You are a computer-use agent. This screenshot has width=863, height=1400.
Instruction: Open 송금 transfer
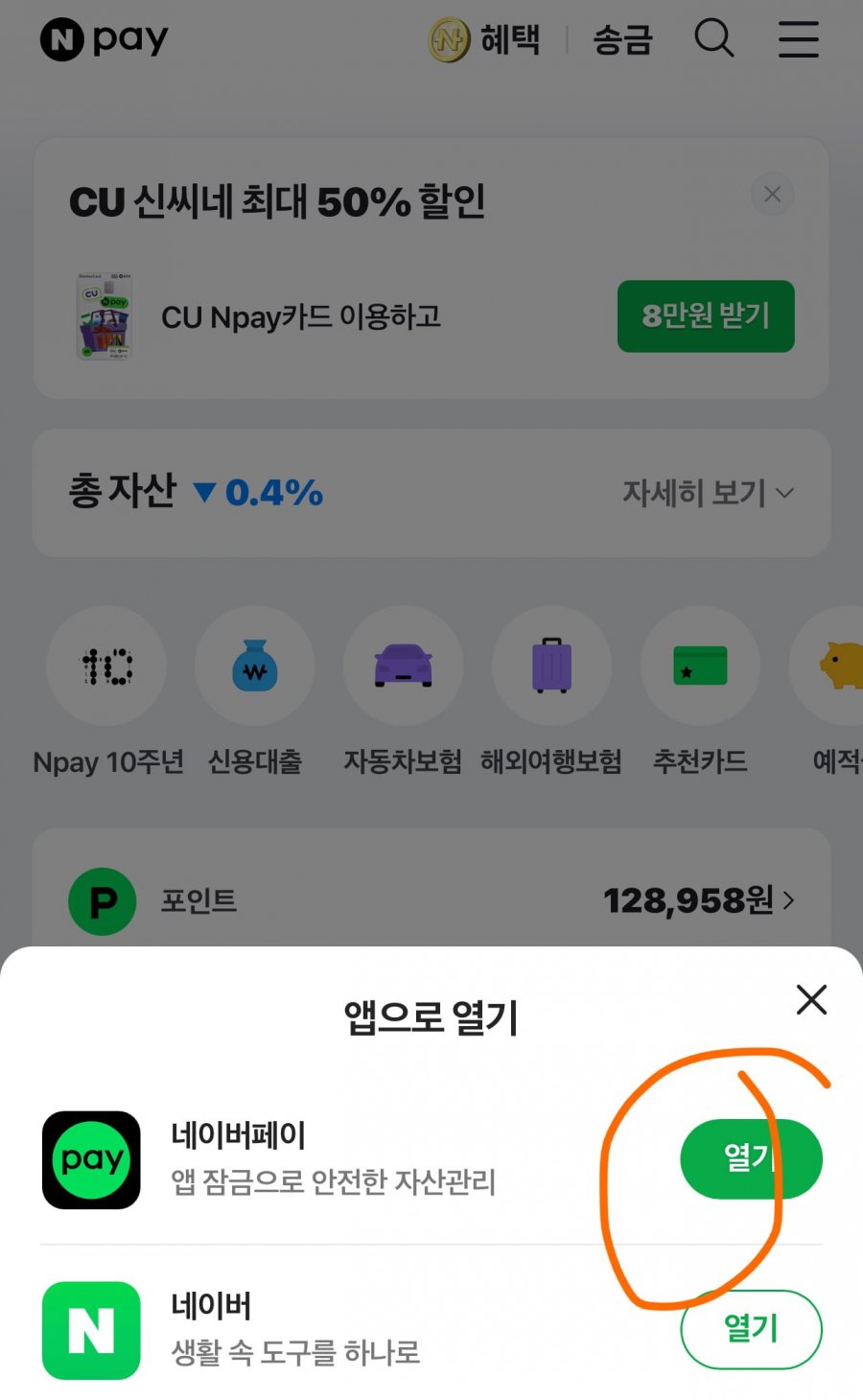point(622,39)
